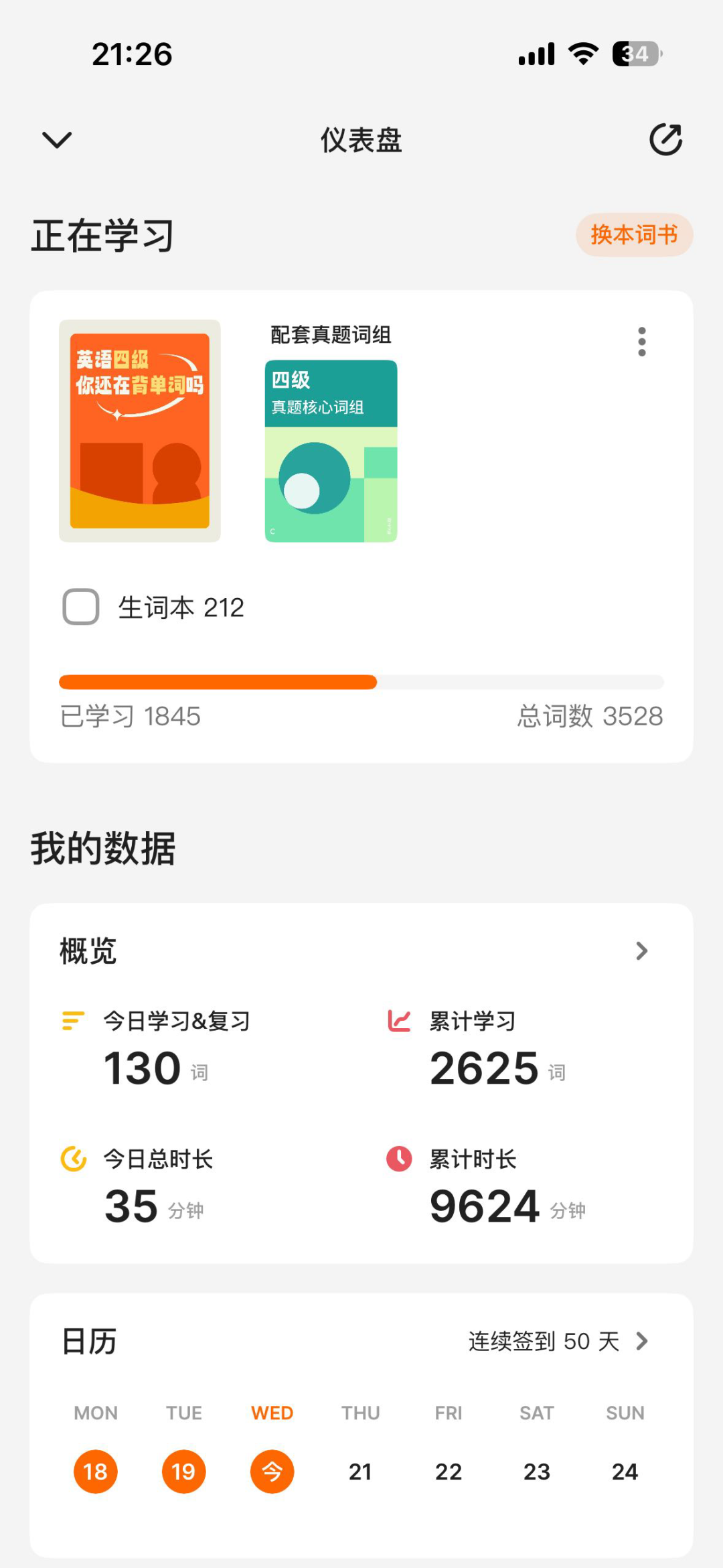
Task: Open the three-dot menu on the book card
Action: coord(641,342)
